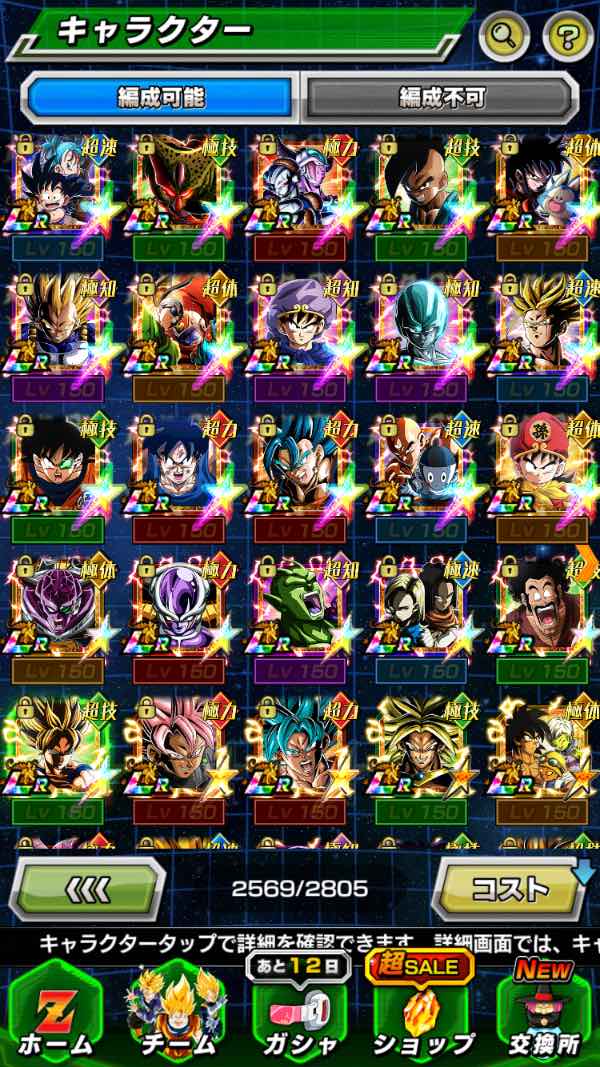Select the silver metal 極知 character card
This screenshot has height=1067, width=600.
[420, 330]
